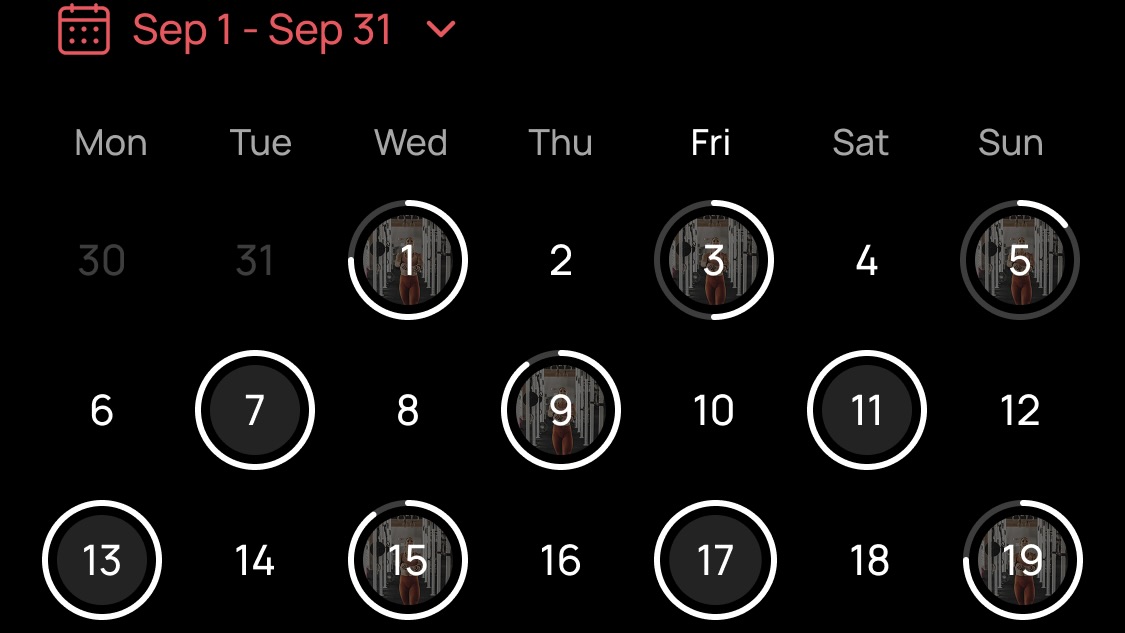Choose day 7 in the calendar
Viewport: 1125px width, 633px height.
(x=255, y=410)
